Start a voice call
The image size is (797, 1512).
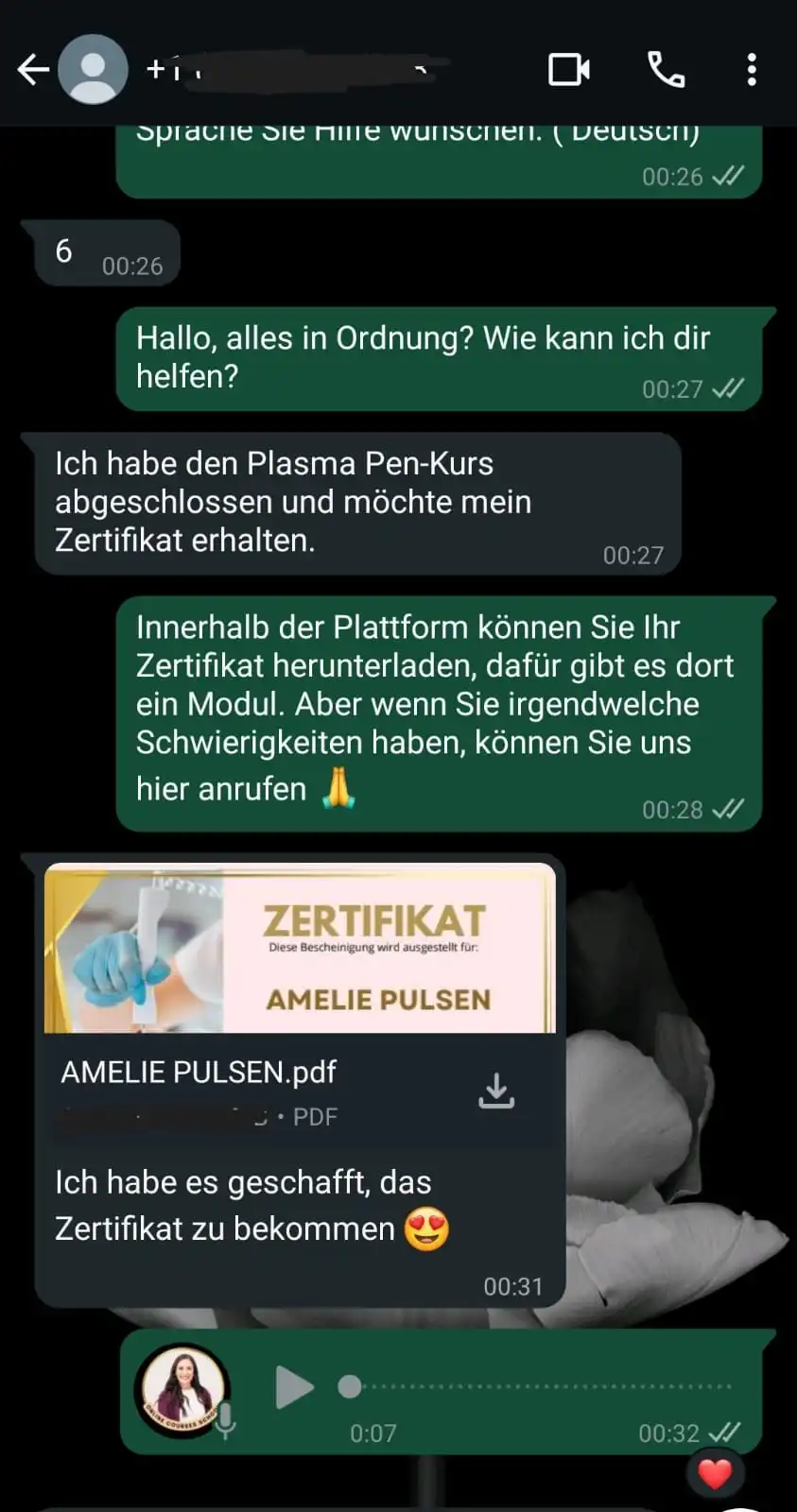click(x=666, y=69)
